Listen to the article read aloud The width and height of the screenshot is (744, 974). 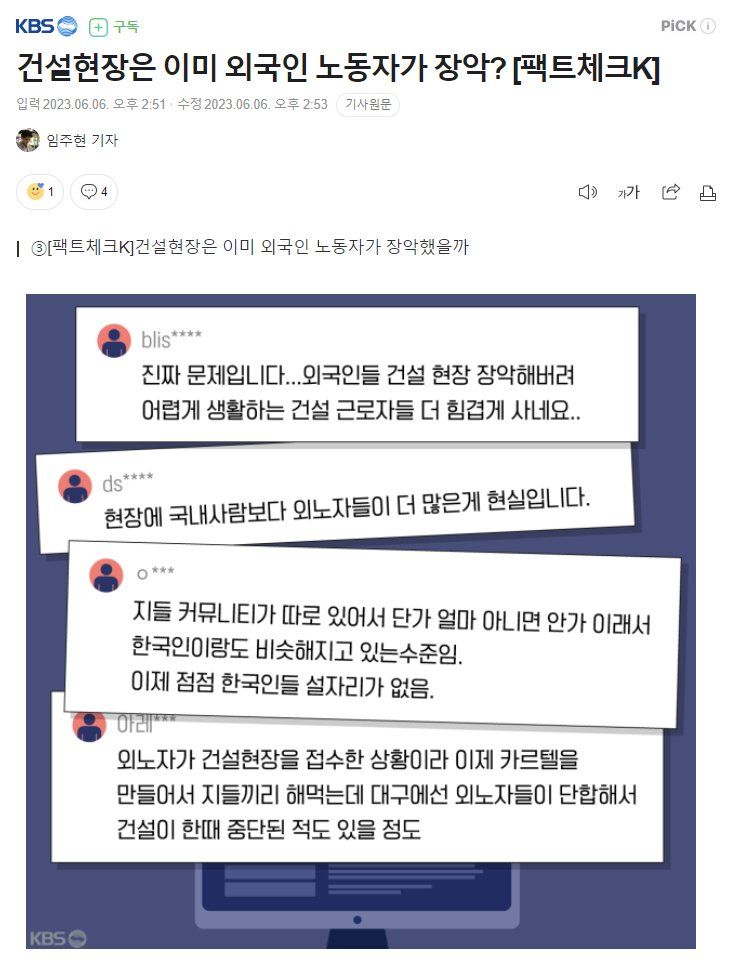(x=587, y=192)
